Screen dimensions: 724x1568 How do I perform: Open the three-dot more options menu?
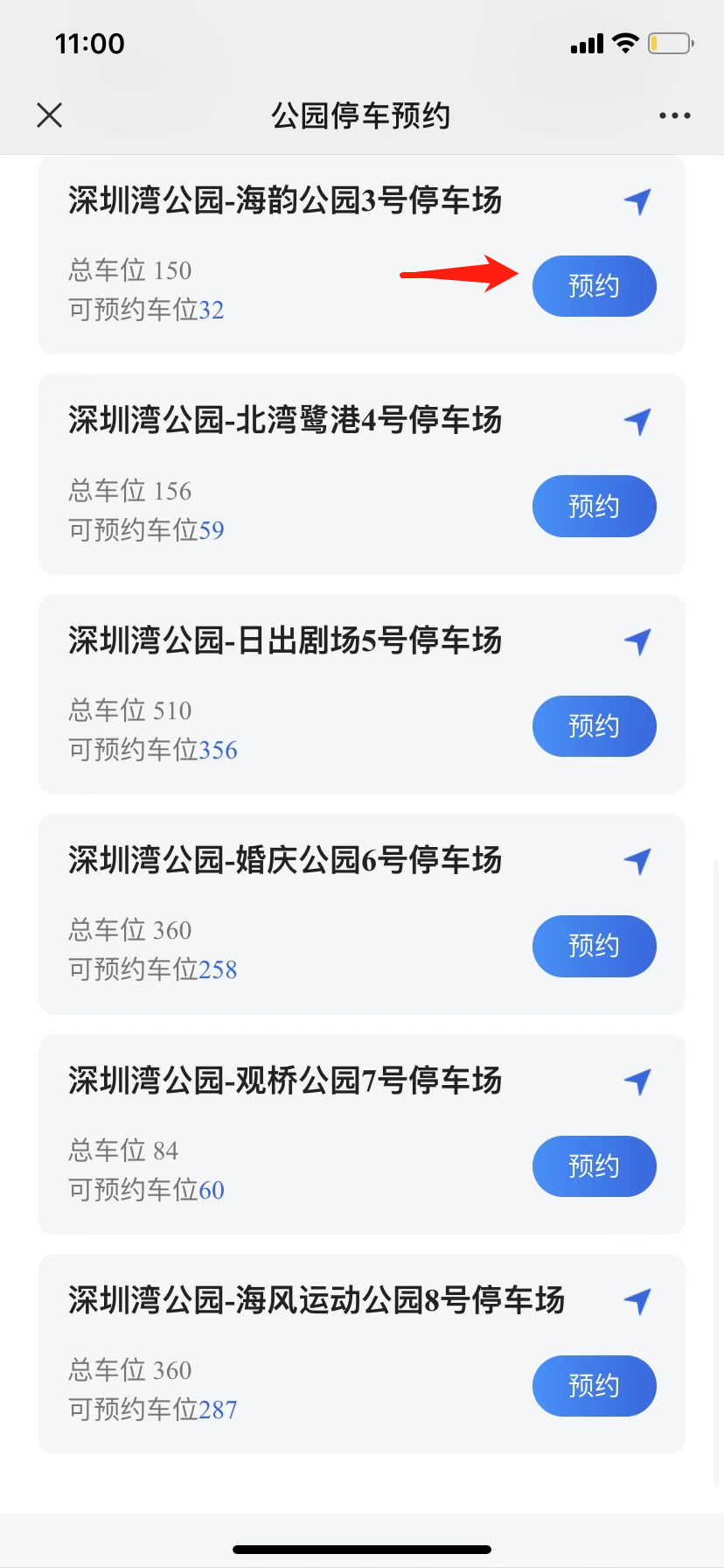[674, 115]
